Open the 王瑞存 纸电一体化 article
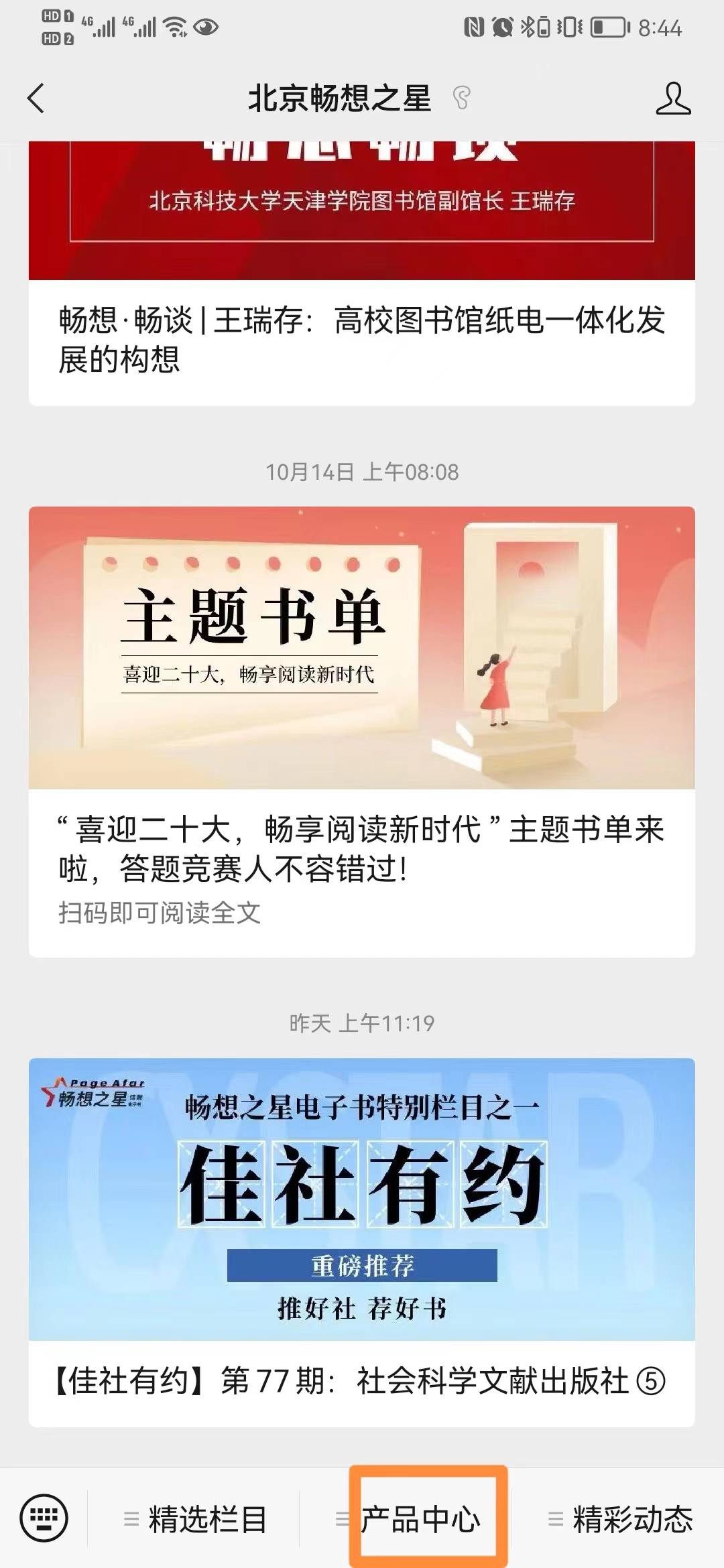 tap(361, 339)
